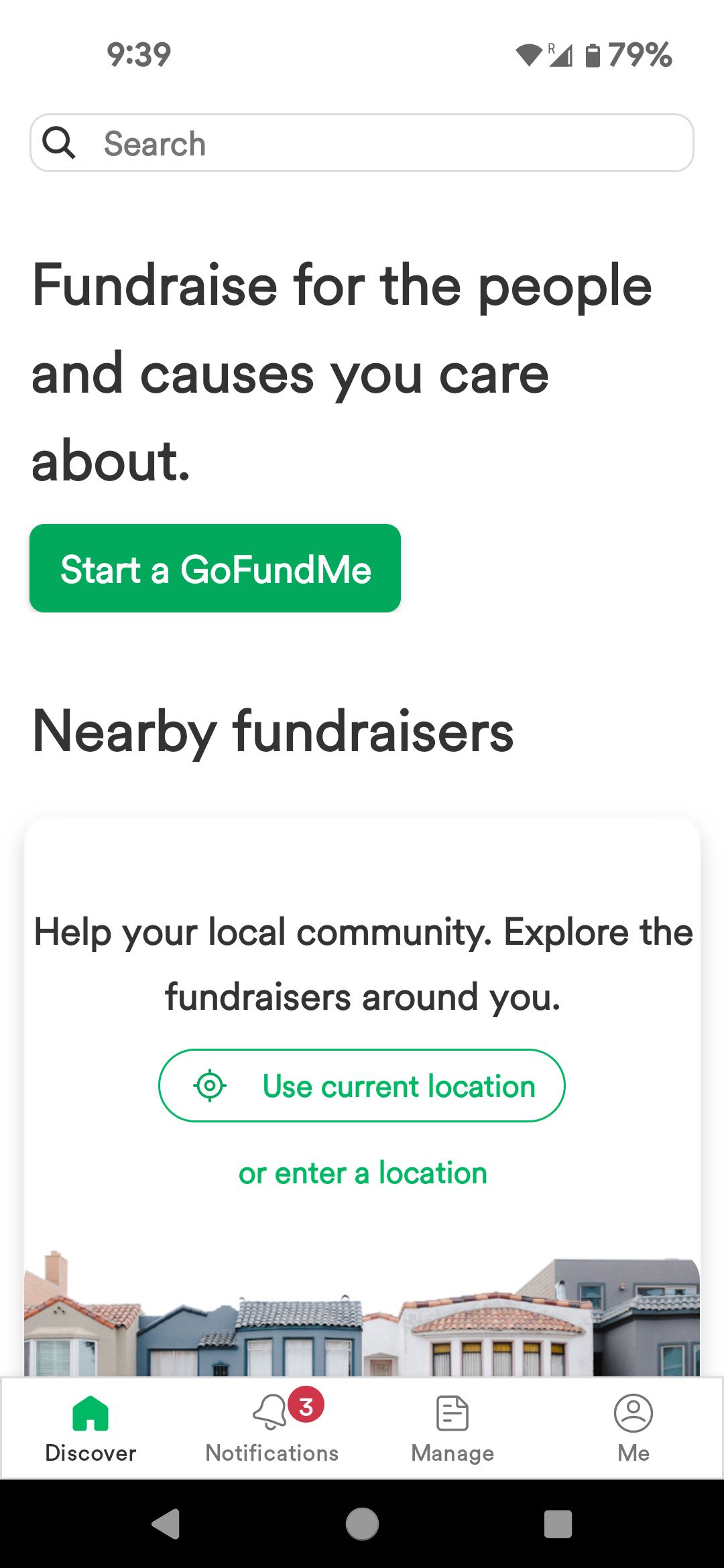Tap the battery indicator icon
This screenshot has width=724, height=1568.
593,55
